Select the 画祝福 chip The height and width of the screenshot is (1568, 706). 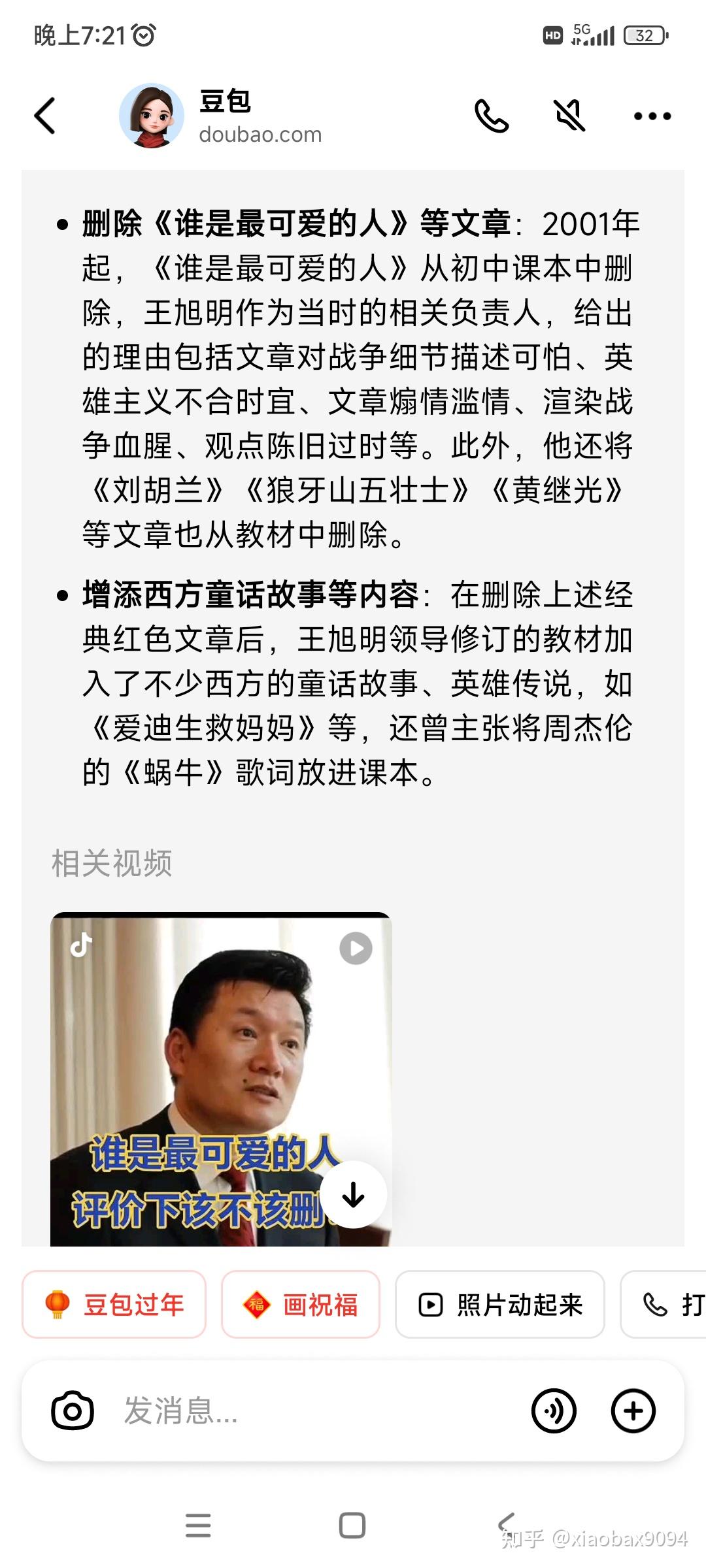[x=301, y=1305]
